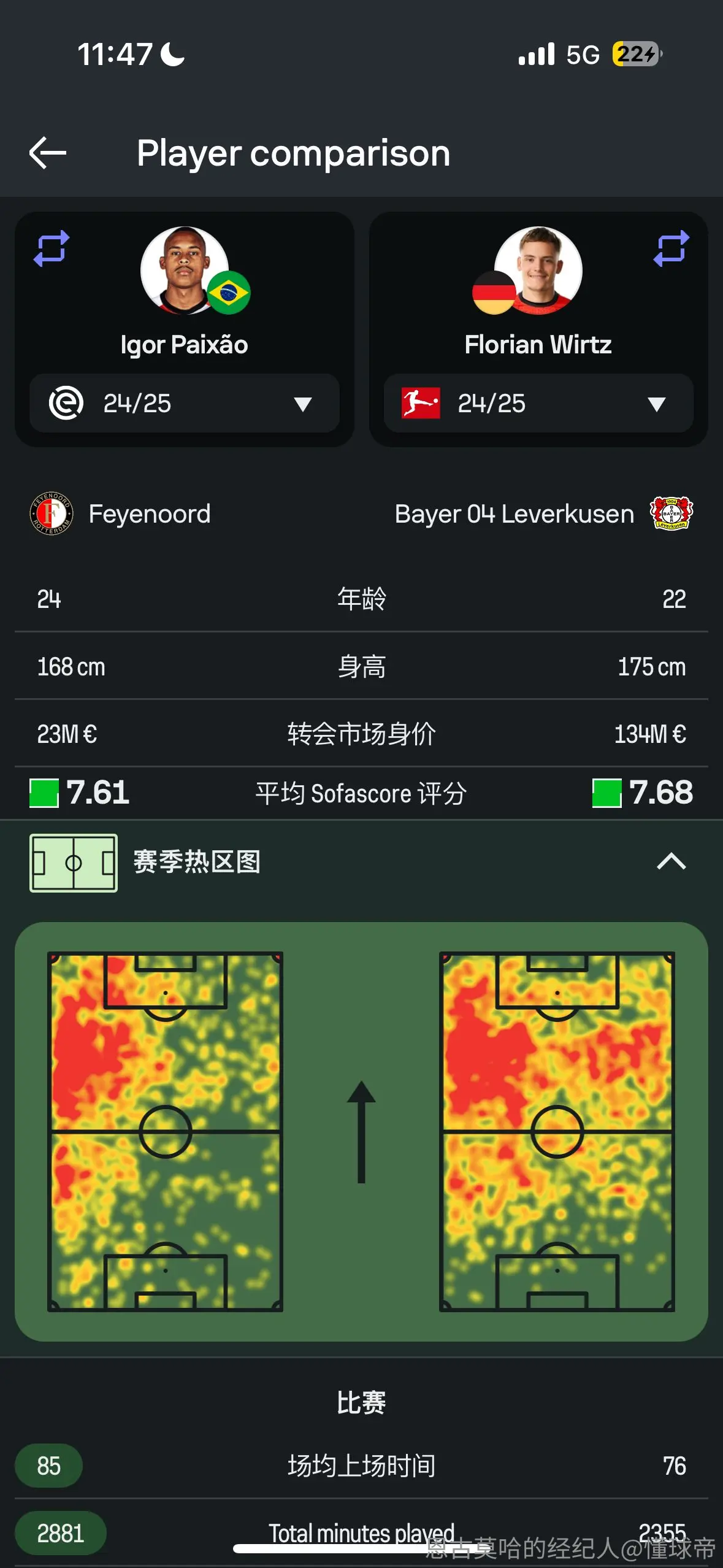Open Florian Wirtz's player profile photo
This screenshot has height=1568, width=723.
click(538, 271)
